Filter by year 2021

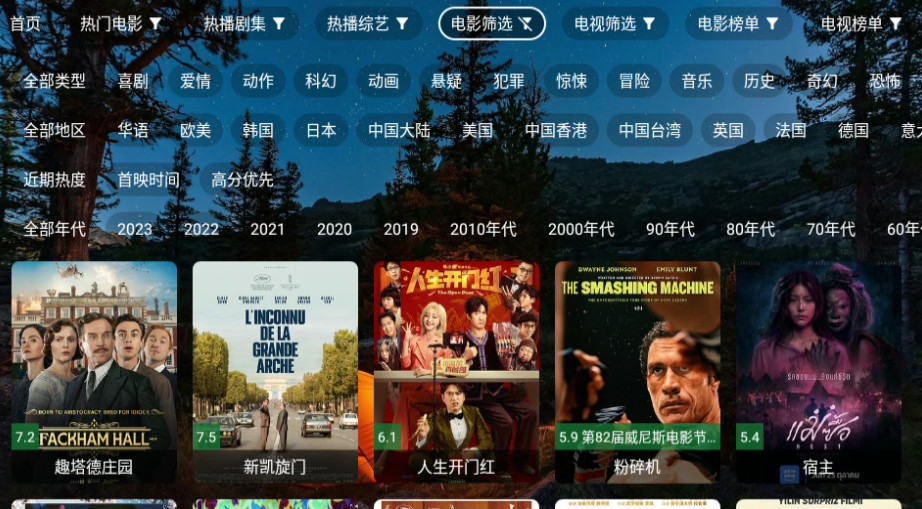(267, 229)
